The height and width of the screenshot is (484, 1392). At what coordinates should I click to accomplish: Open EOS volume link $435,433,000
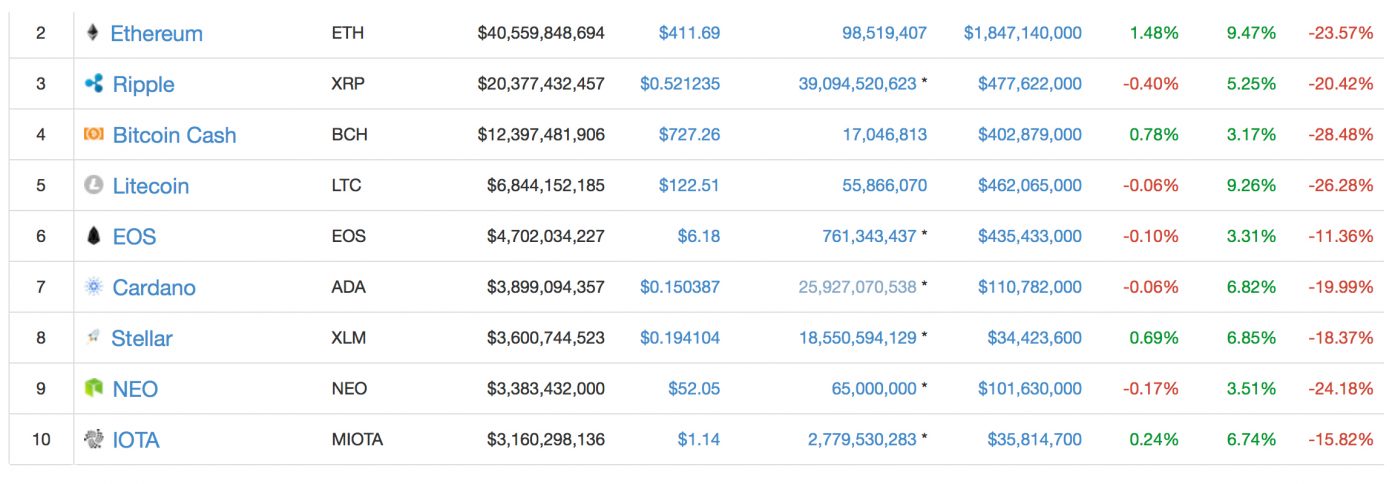pyautogui.click(x=1029, y=237)
